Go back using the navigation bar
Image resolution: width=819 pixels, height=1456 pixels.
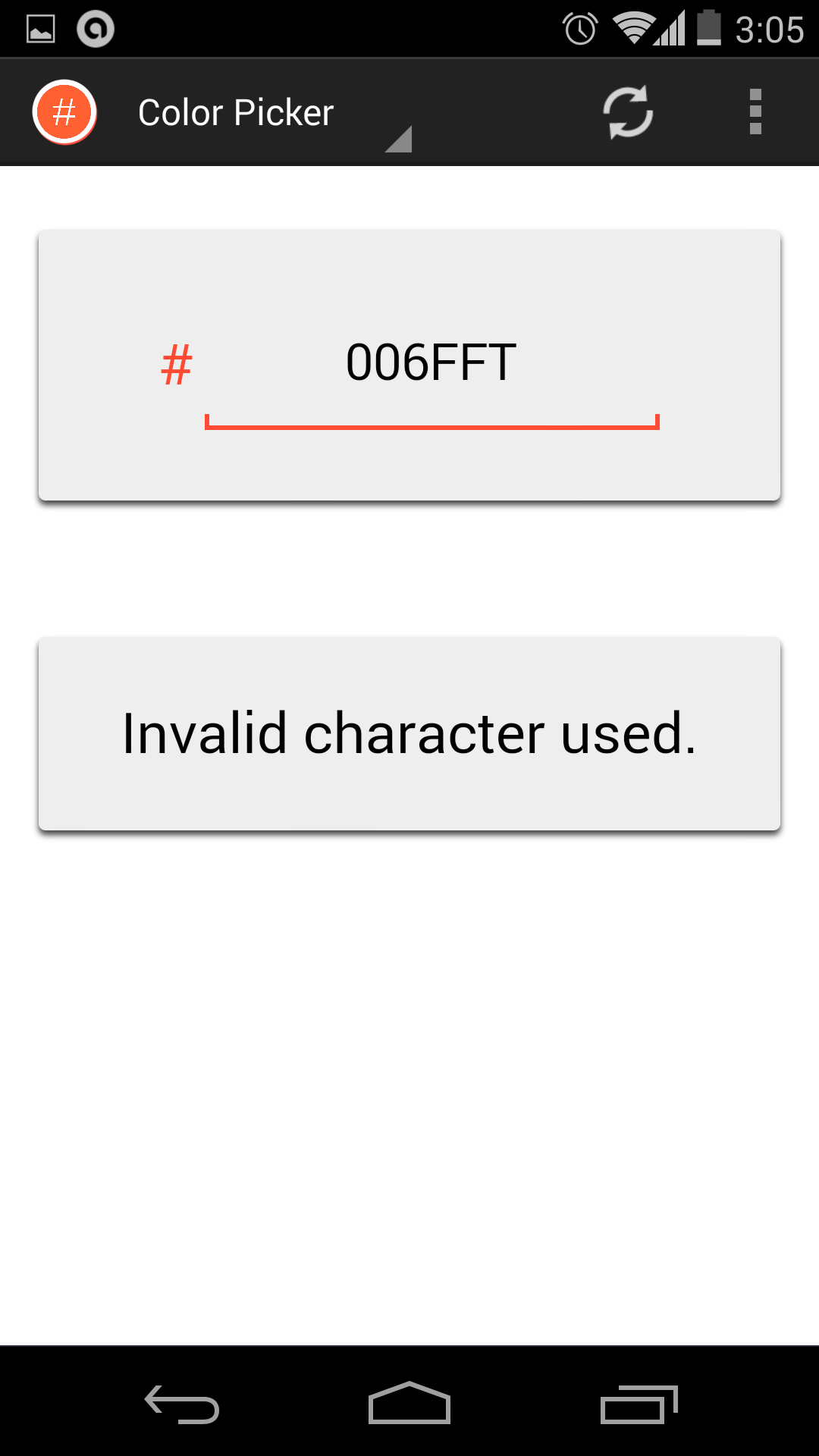pyautogui.click(x=182, y=1403)
